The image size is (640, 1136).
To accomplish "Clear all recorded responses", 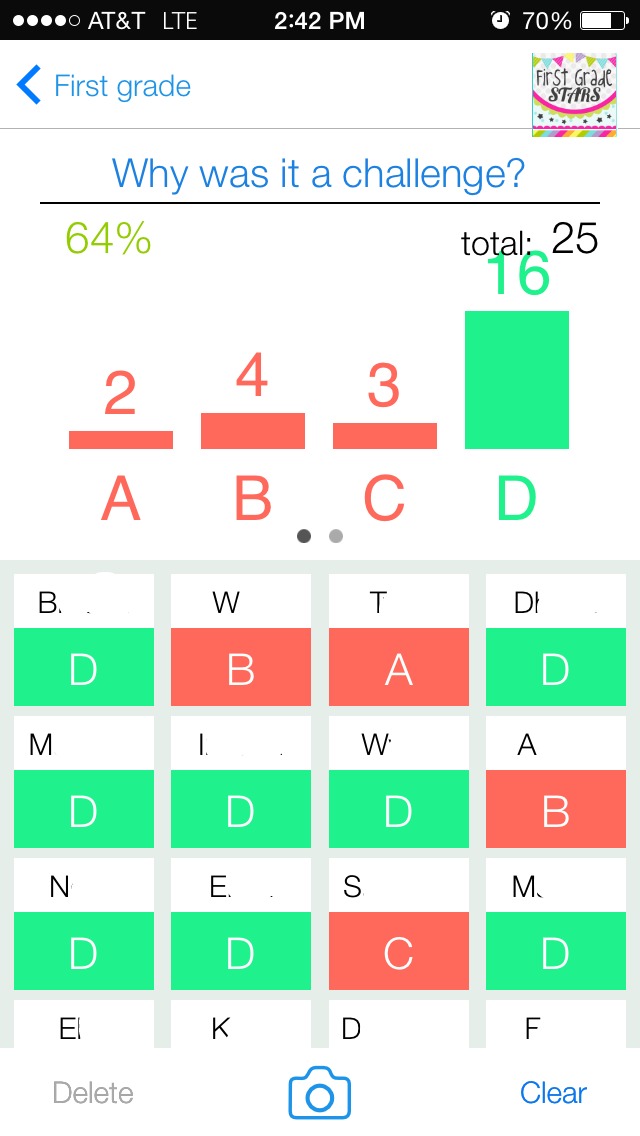I will point(553,1093).
